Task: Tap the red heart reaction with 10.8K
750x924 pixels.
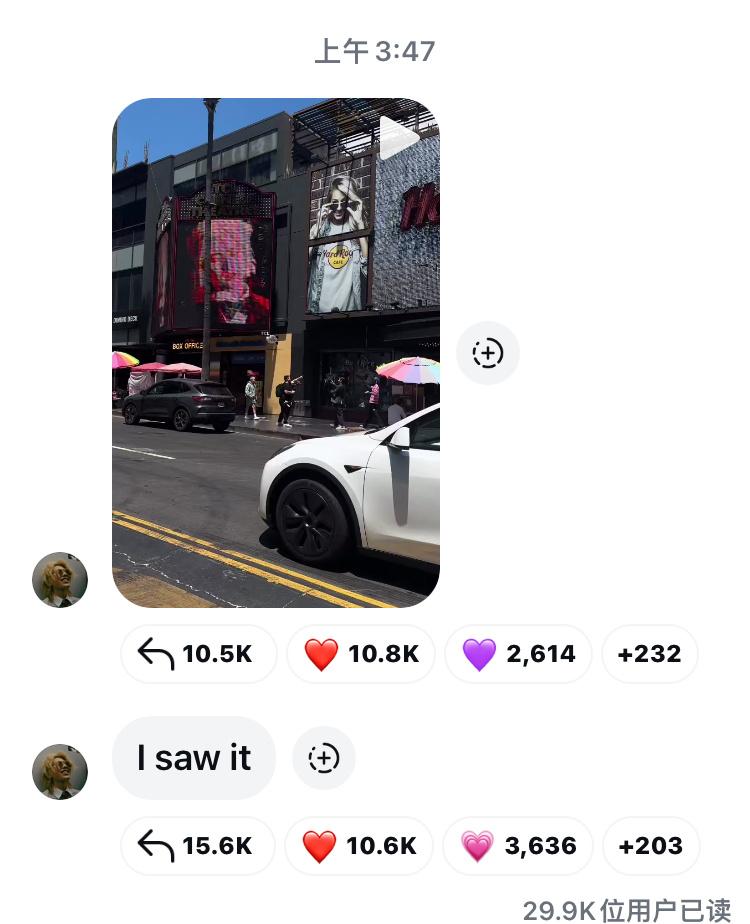Action: point(361,654)
